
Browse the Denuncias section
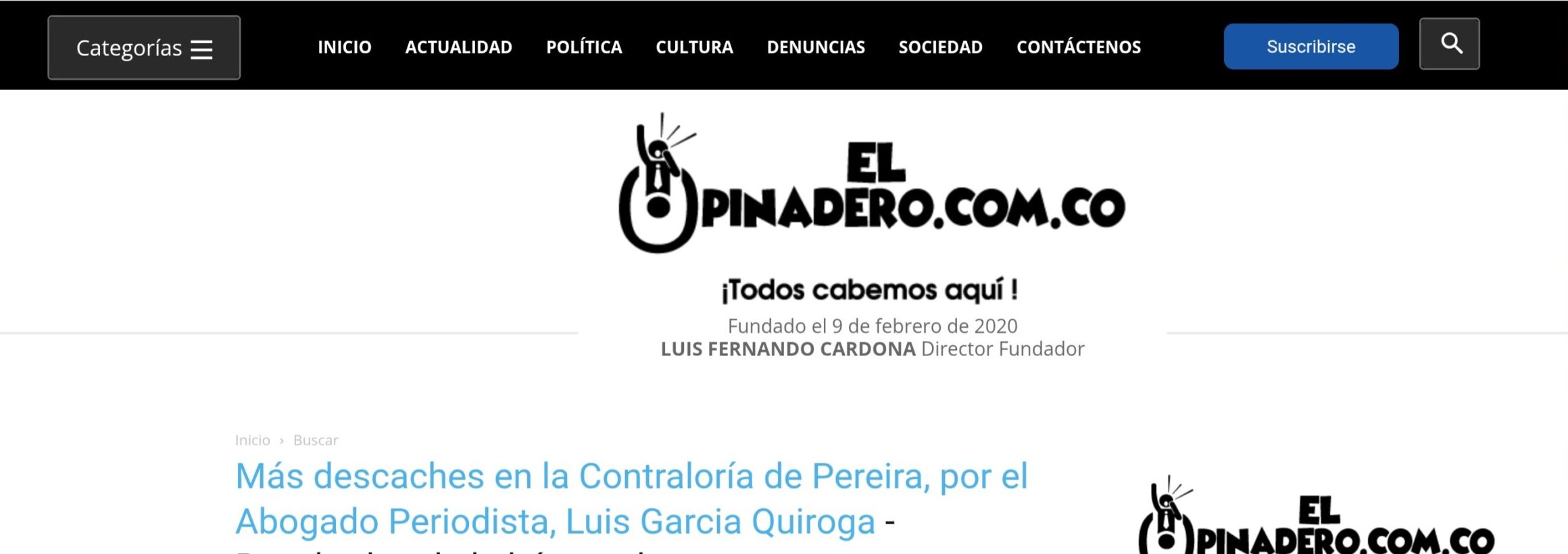tap(816, 47)
